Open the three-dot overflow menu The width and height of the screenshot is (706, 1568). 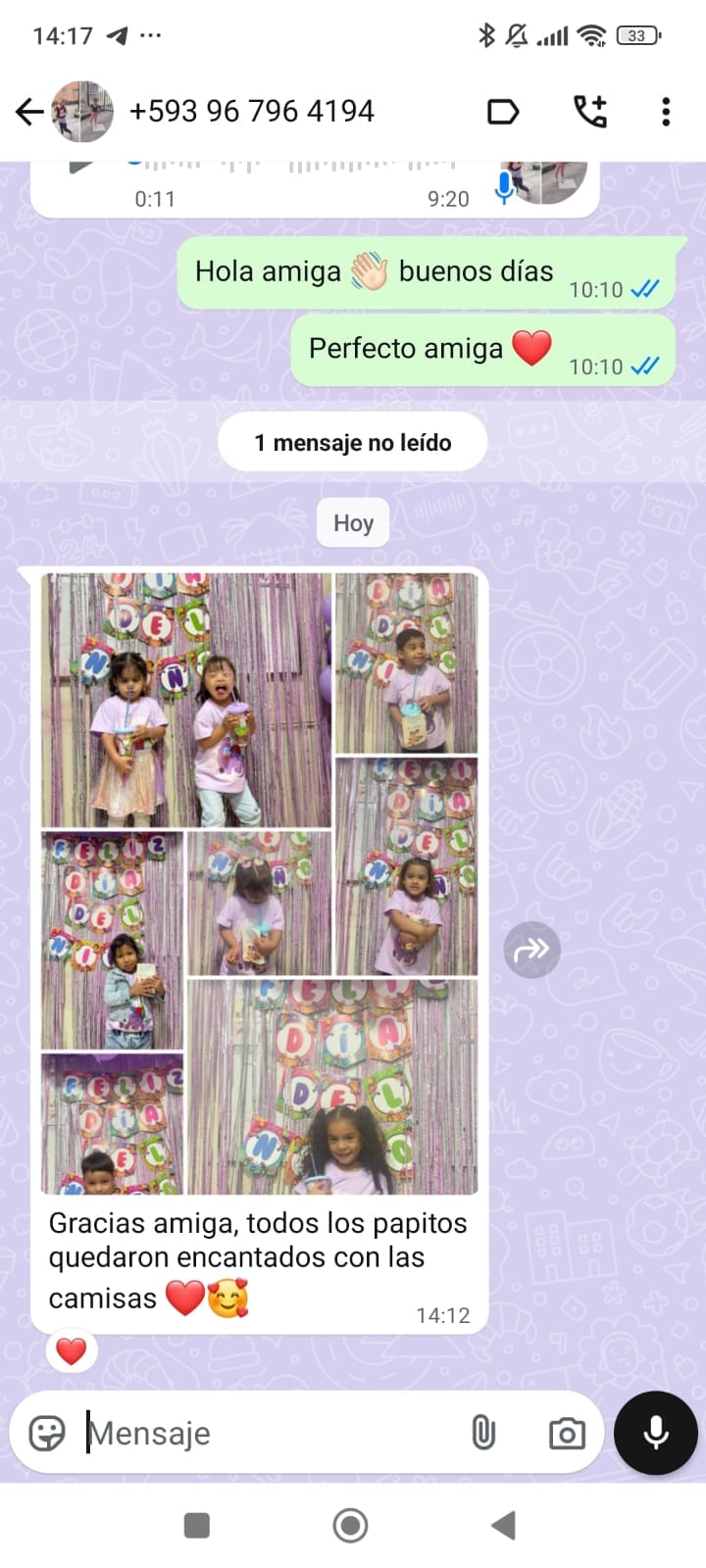click(666, 112)
